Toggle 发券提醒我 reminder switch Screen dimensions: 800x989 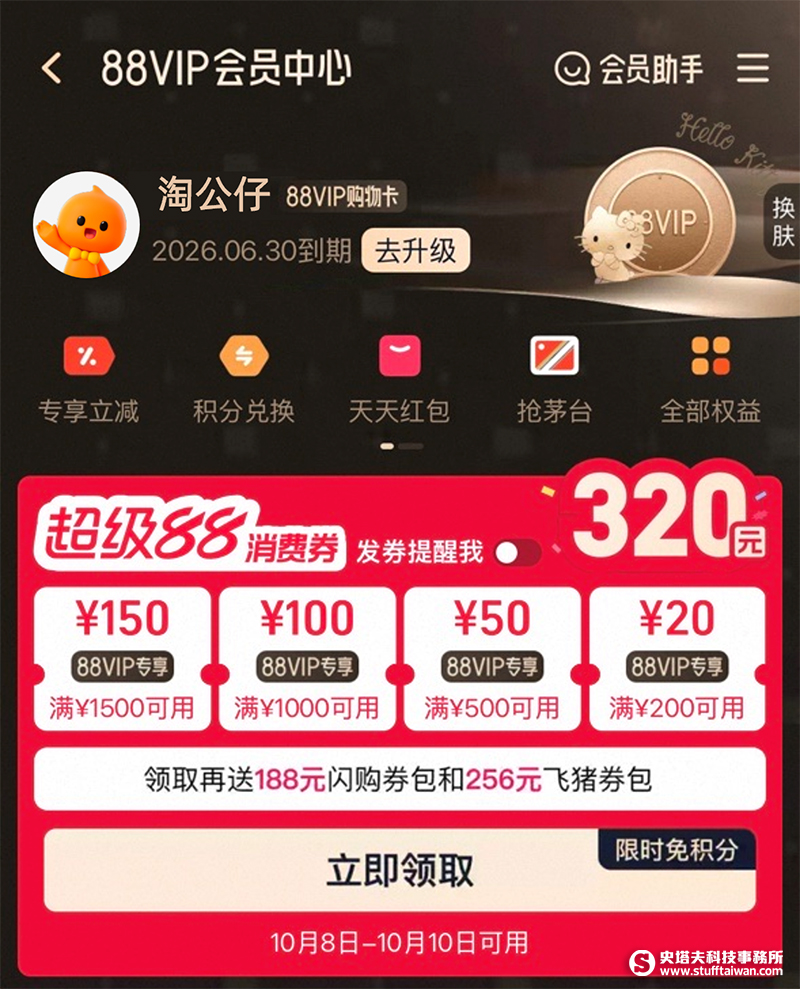517,552
